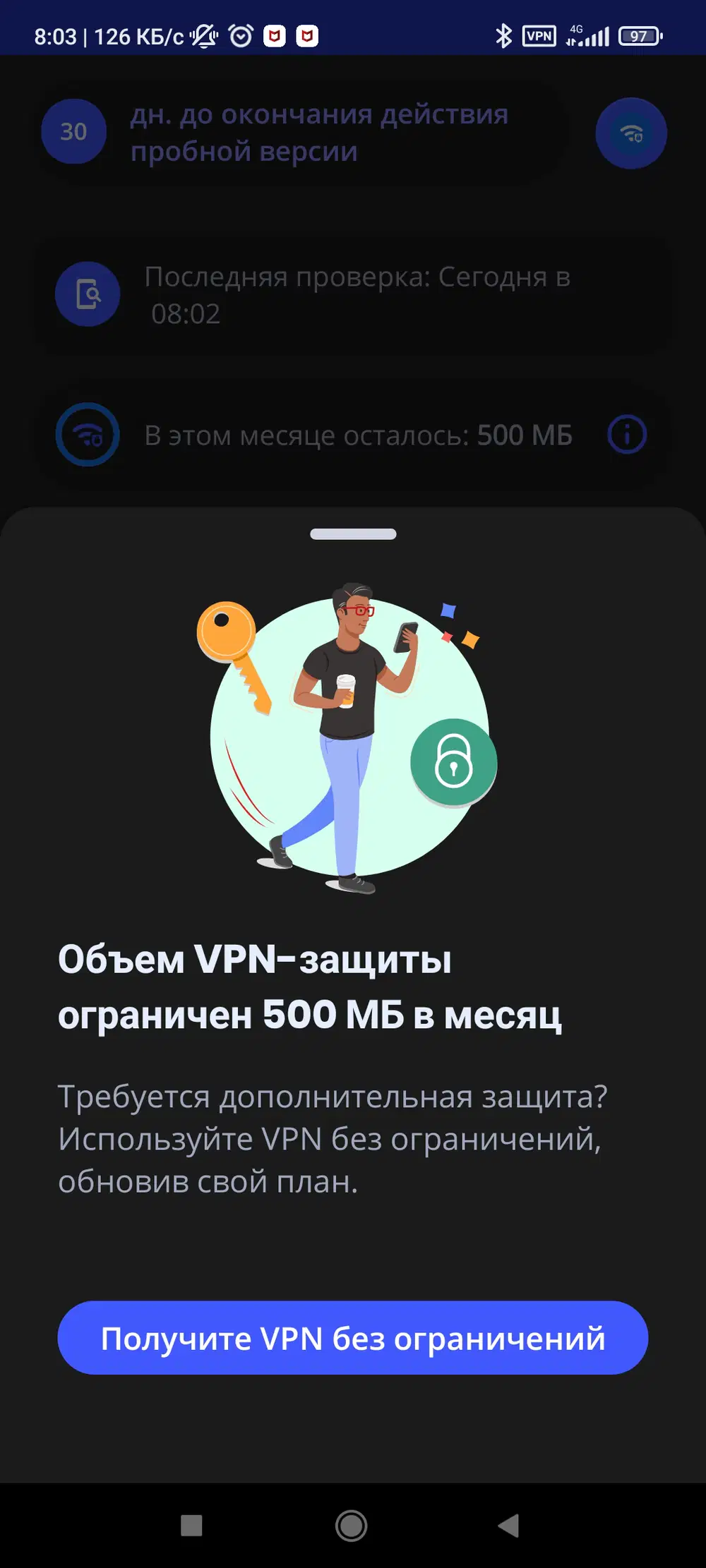Tap 'Получите VPN без ограничений' button
706x1568 pixels.
click(352, 1338)
